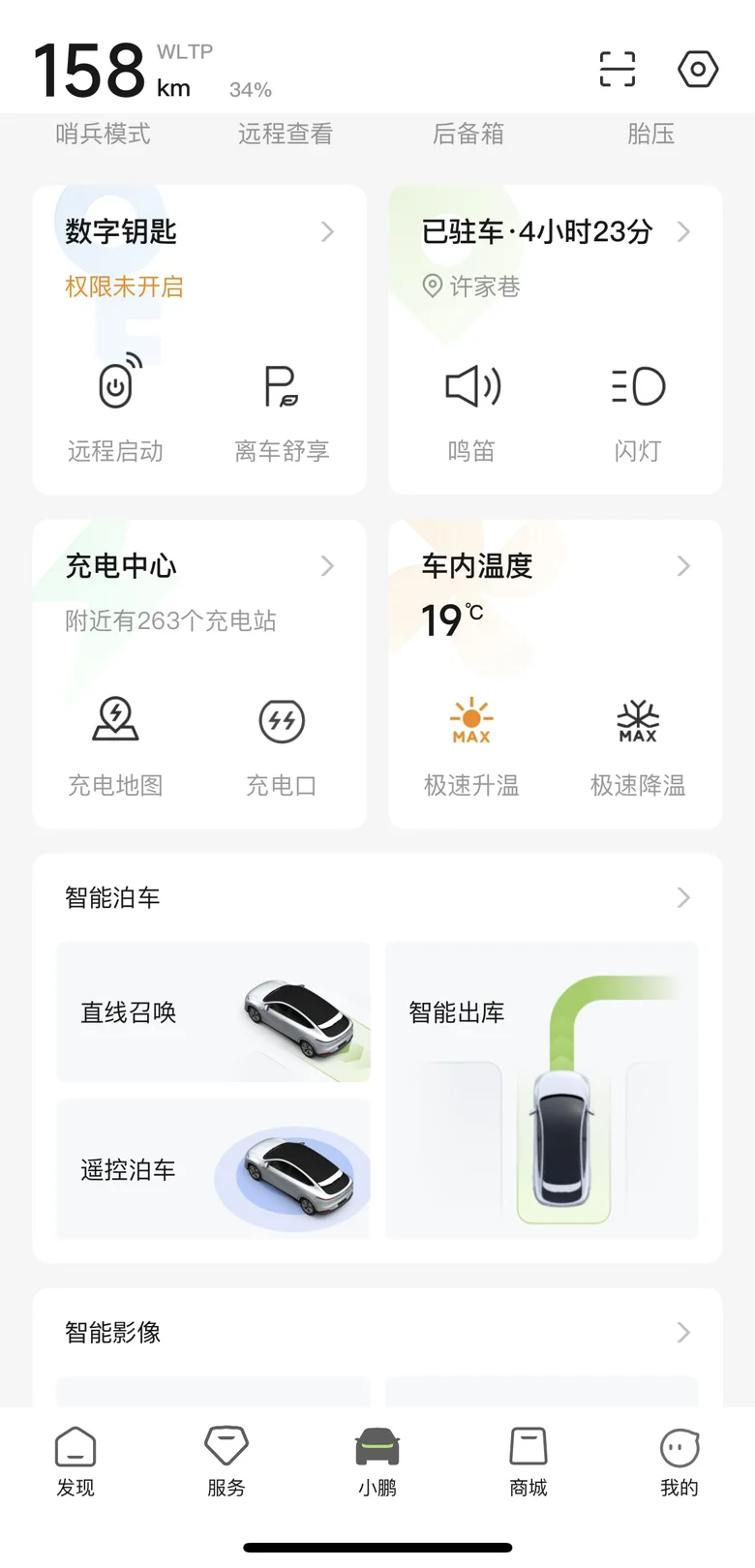Start 极速升温 max heating
The image size is (755, 1568).
point(471,741)
